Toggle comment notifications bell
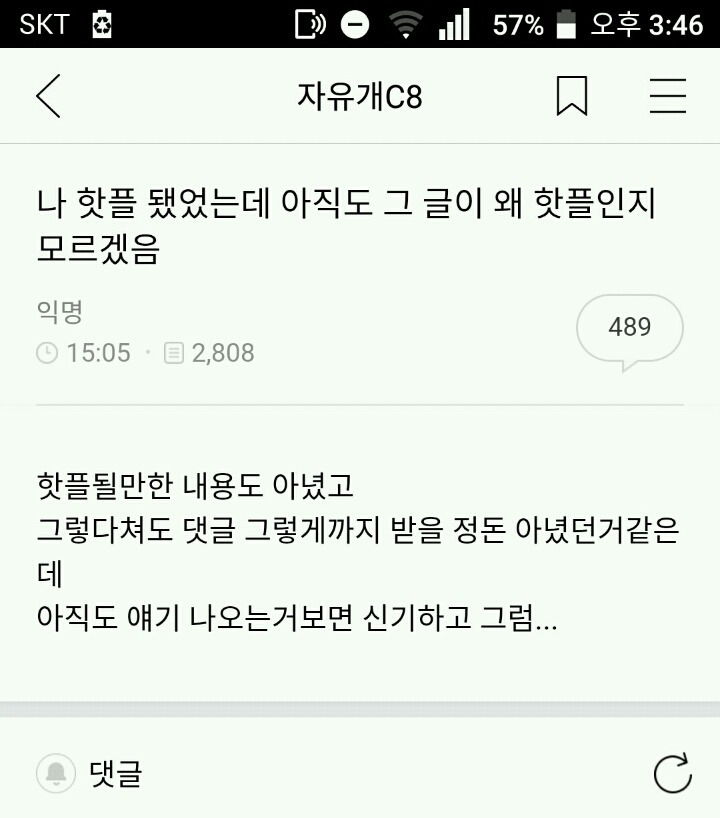The height and width of the screenshot is (818, 720). pyautogui.click(x=56, y=774)
